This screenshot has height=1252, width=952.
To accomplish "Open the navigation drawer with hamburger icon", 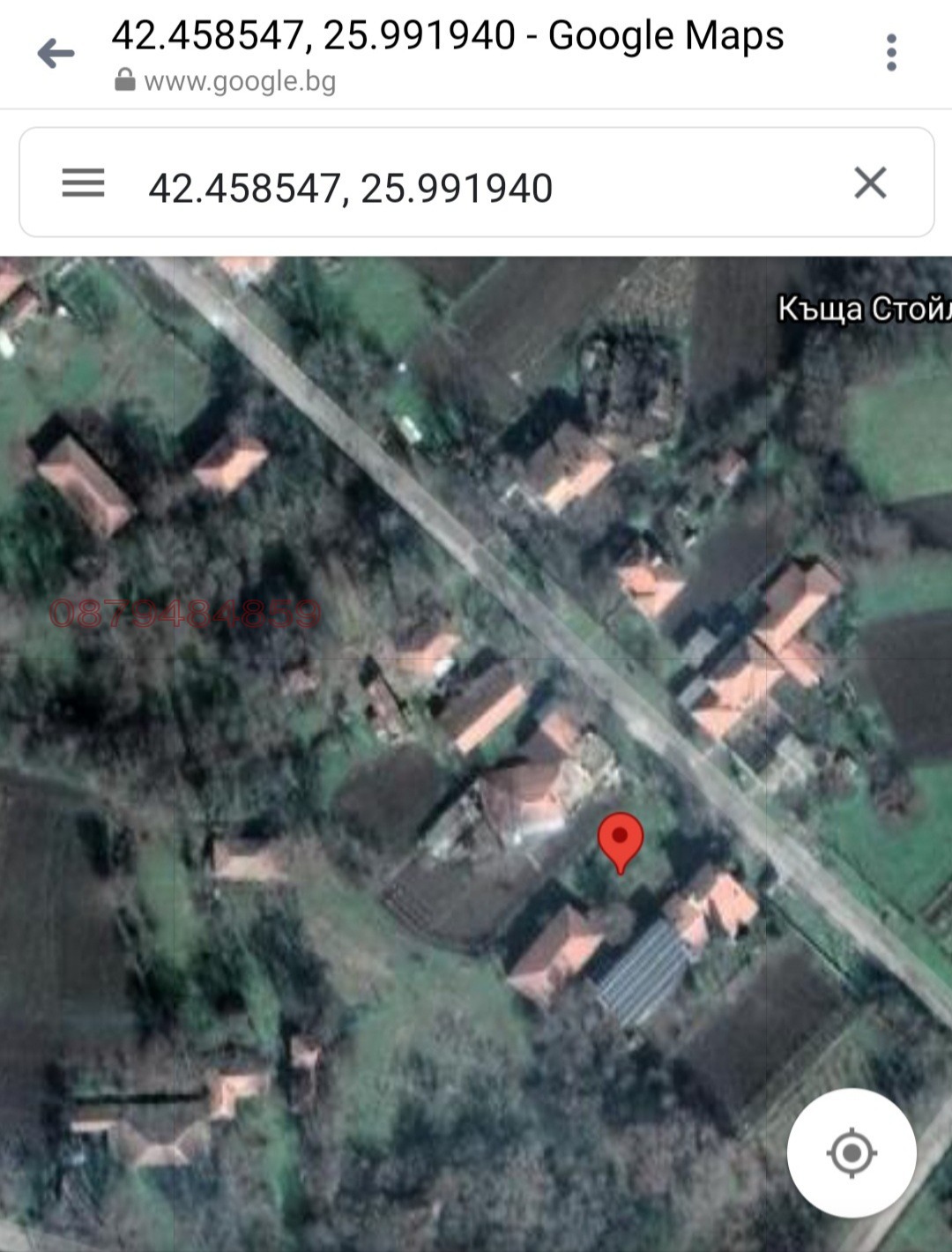I will pyautogui.click(x=83, y=181).
